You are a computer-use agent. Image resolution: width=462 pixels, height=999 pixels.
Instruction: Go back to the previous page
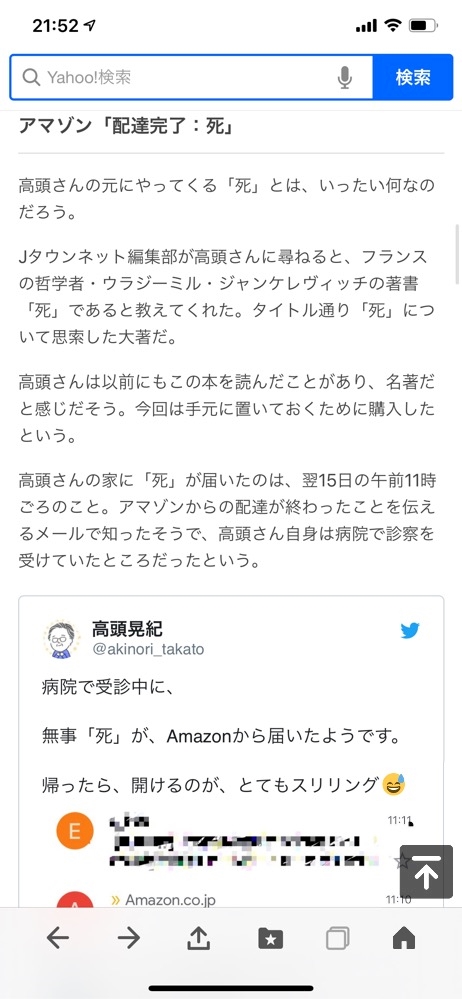(x=58, y=938)
